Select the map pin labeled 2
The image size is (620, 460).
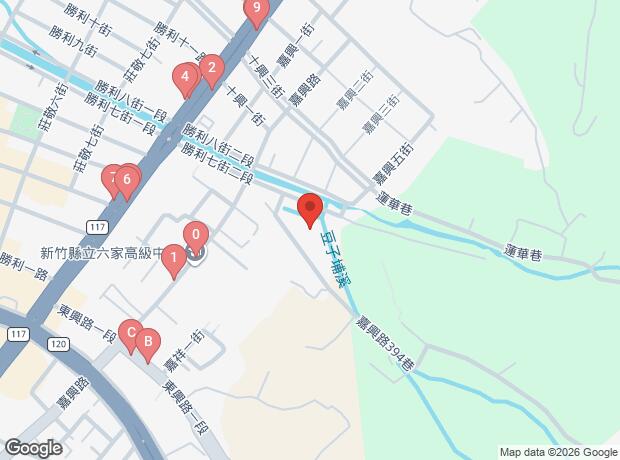210,69
